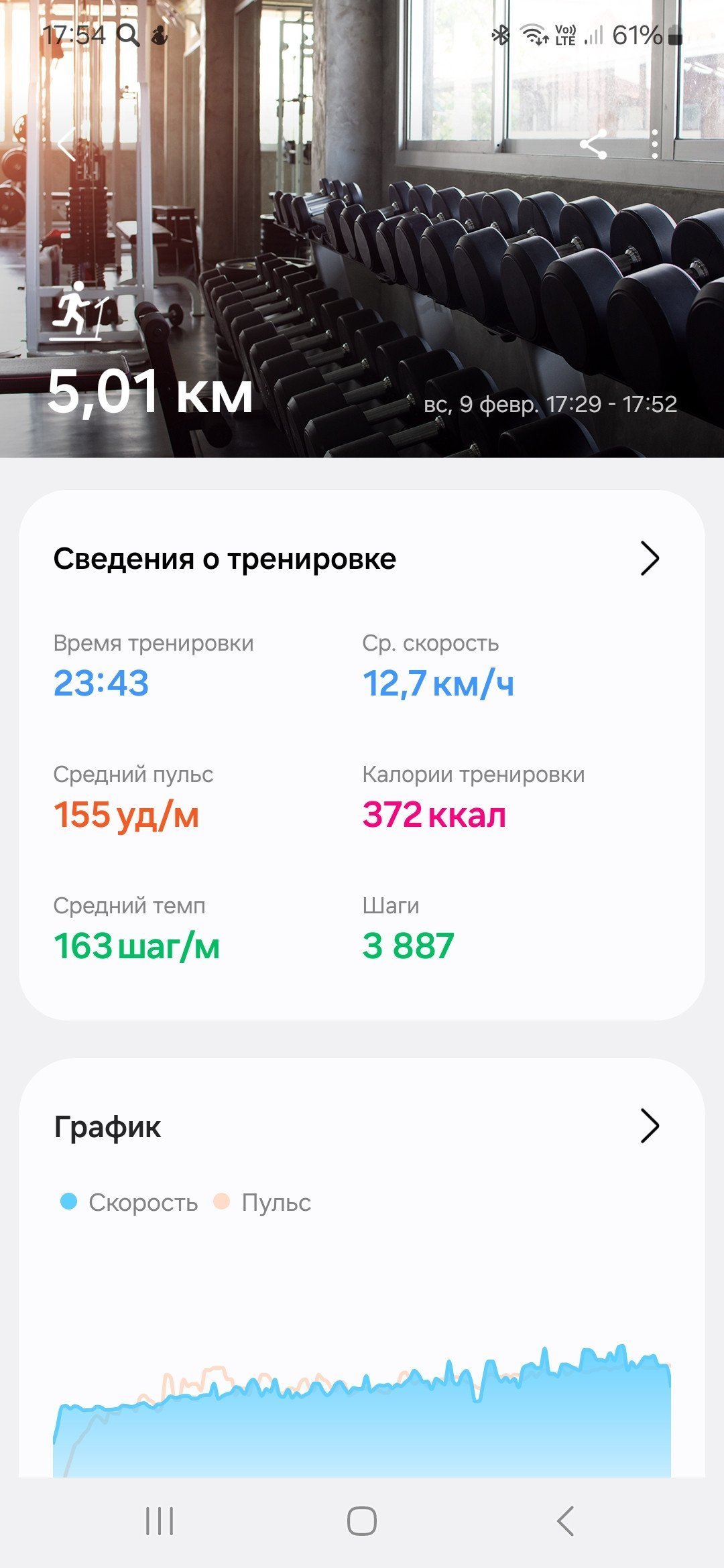The image size is (724, 1568).
Task: Go back using the header arrow
Action: 66,144
